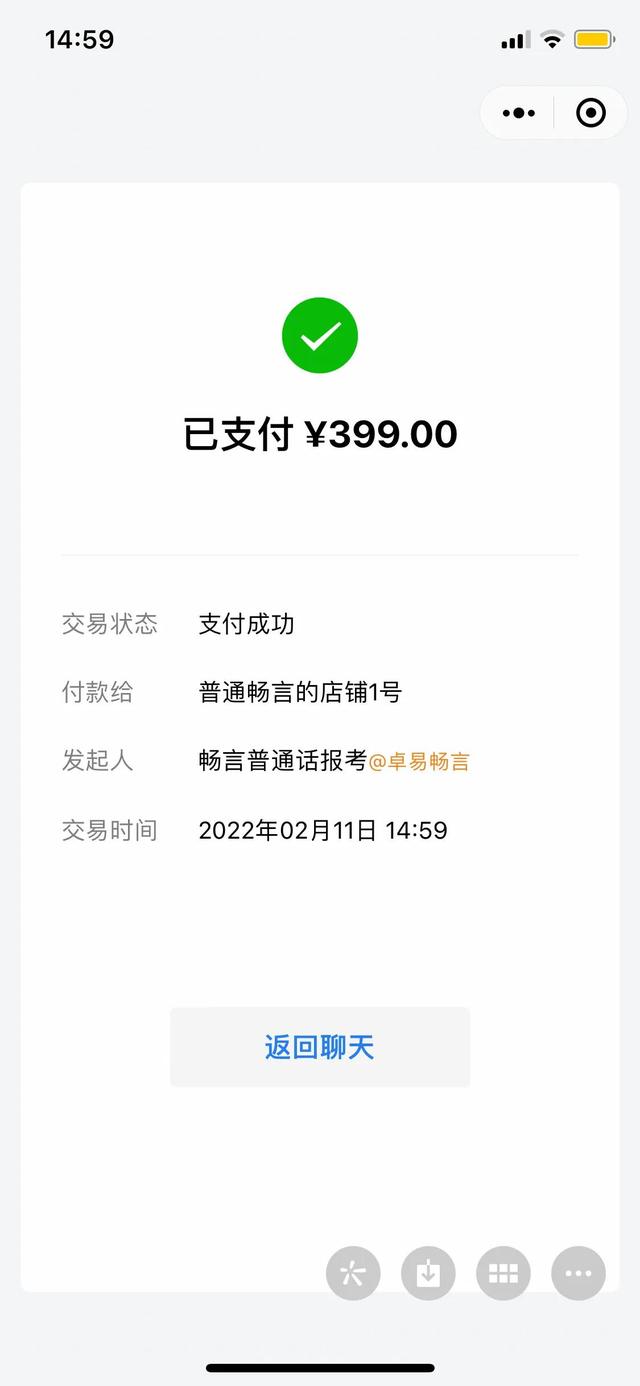Open the @卓易畅言 link
The height and width of the screenshot is (1386, 640).
point(419,762)
